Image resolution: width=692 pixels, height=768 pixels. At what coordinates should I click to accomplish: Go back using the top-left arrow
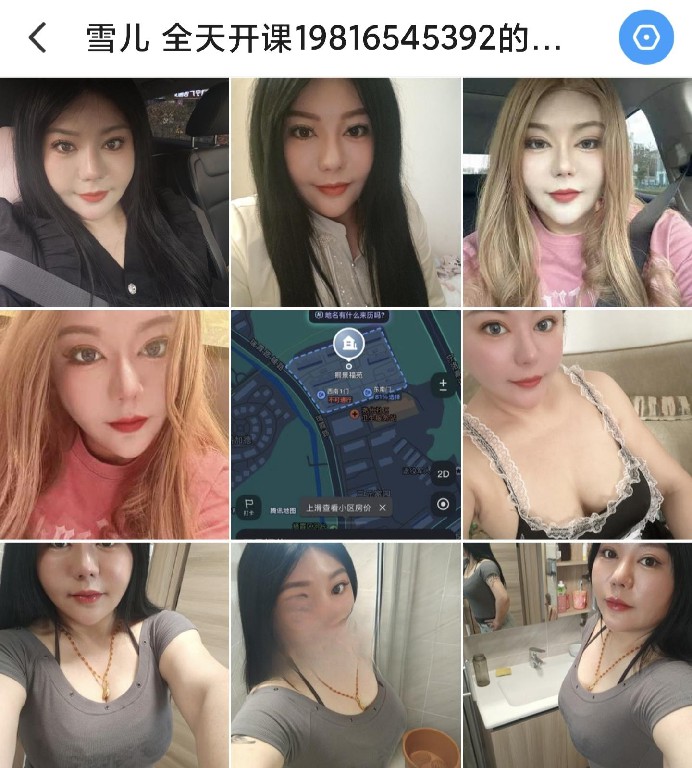click(x=37, y=39)
